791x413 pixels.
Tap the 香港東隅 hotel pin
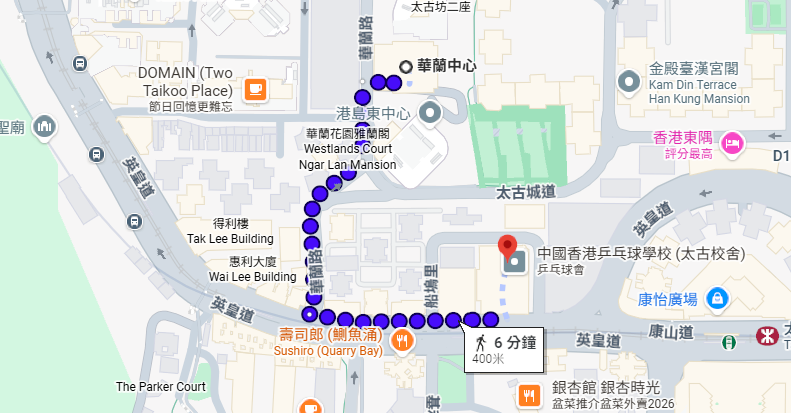(x=732, y=144)
